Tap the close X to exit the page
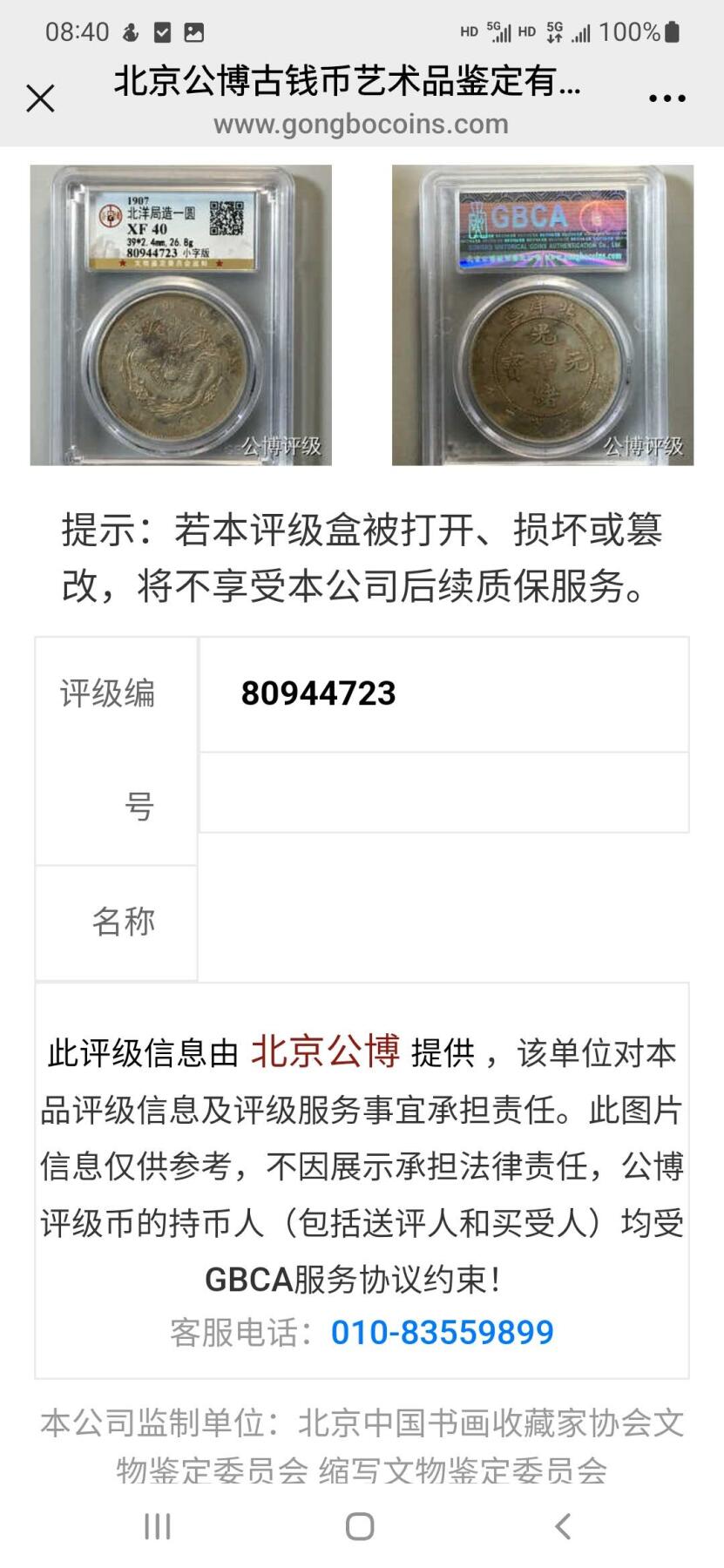This screenshot has width=724, height=1568. (x=39, y=98)
